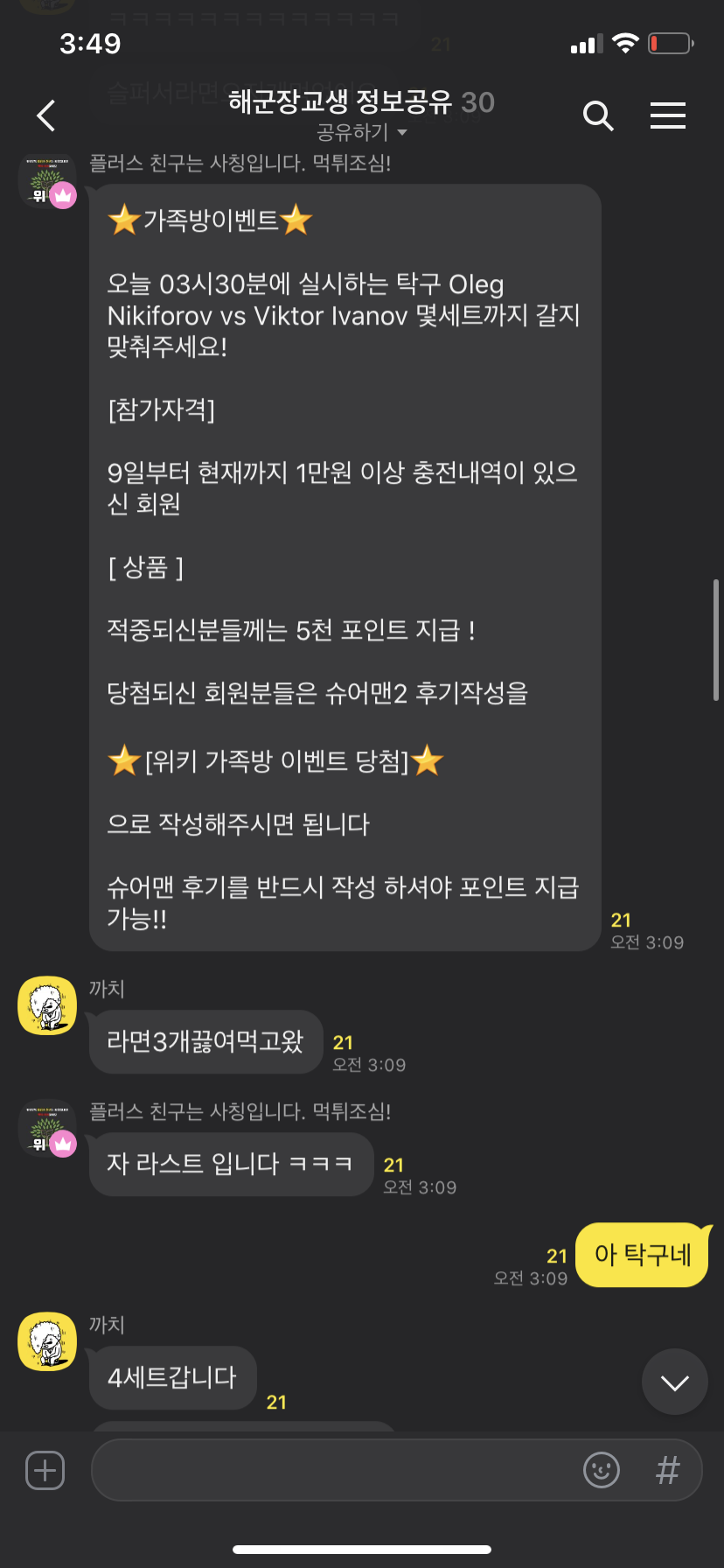This screenshot has width=724, height=1568.
Task: Go back to the chat list
Action: [x=46, y=115]
